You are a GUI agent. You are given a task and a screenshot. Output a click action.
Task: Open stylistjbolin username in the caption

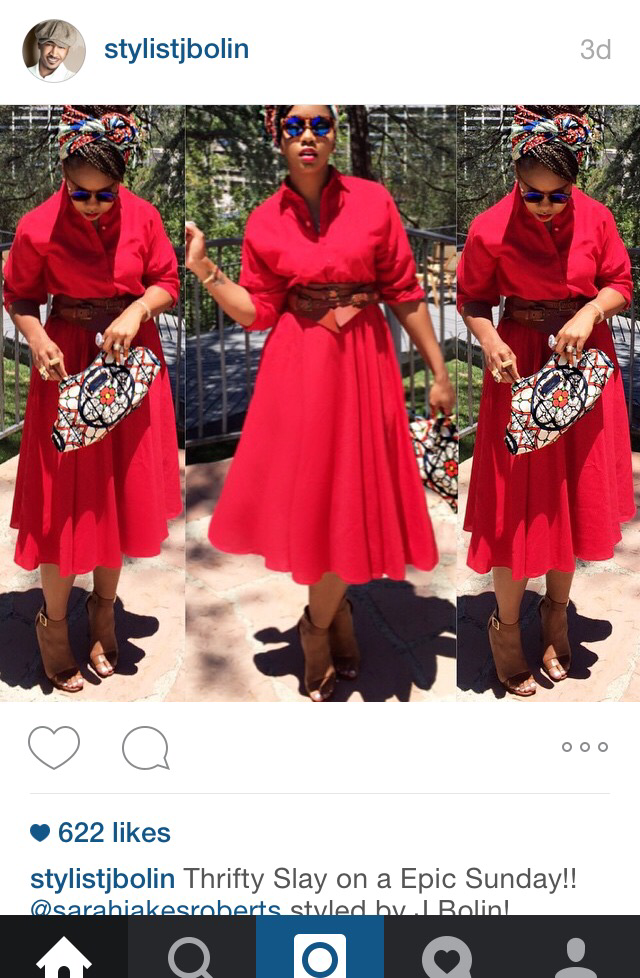102,880
